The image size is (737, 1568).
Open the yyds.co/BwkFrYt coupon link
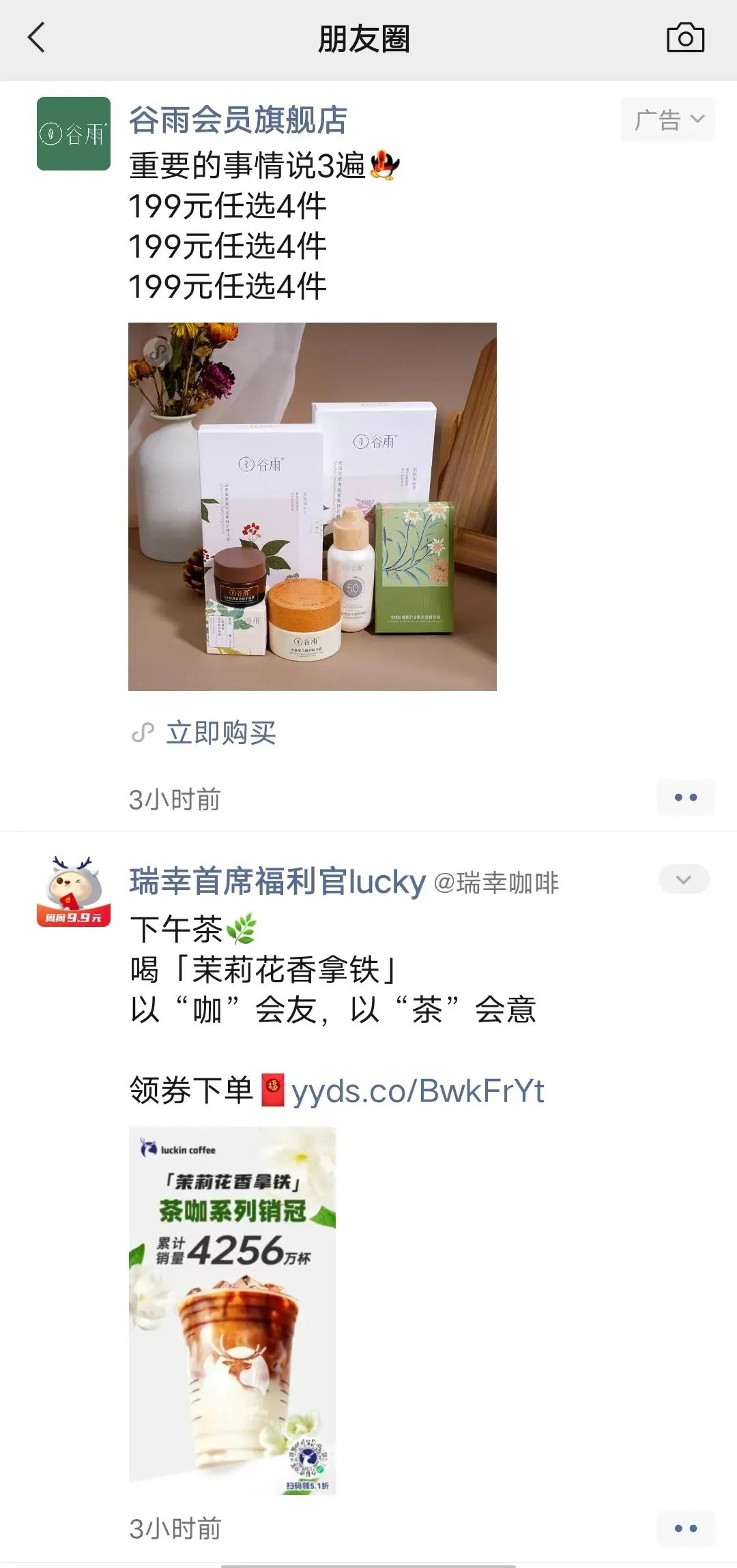(418, 1091)
